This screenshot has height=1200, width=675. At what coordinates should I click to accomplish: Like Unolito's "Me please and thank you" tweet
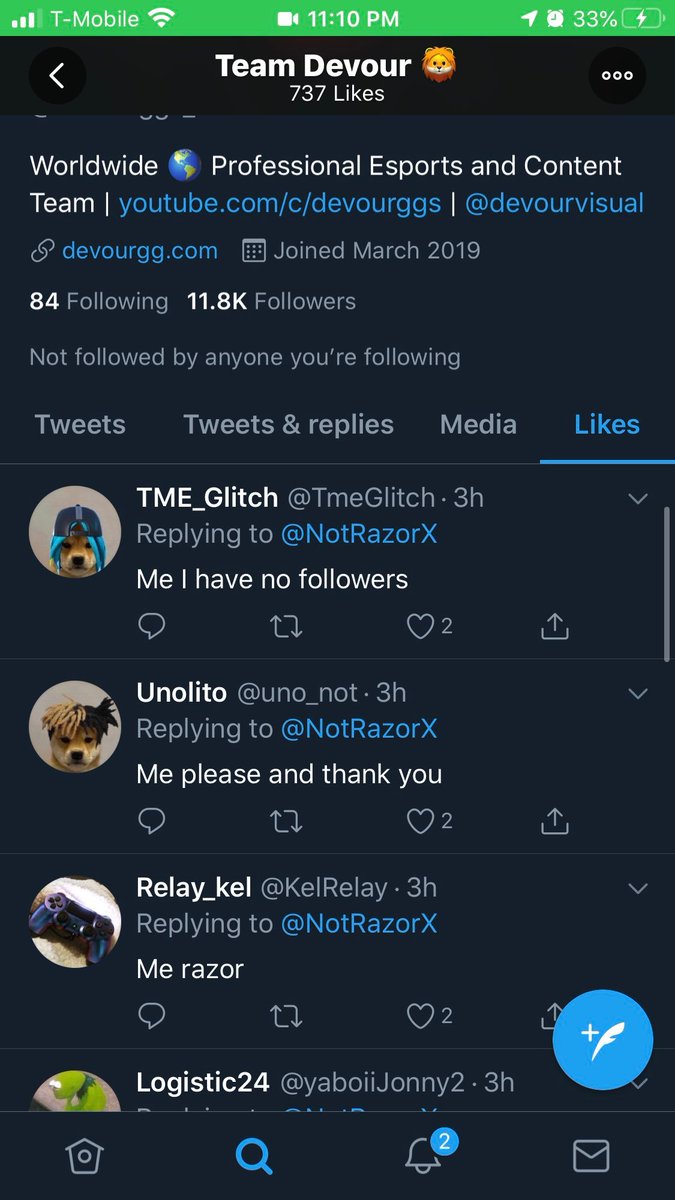[x=421, y=821]
